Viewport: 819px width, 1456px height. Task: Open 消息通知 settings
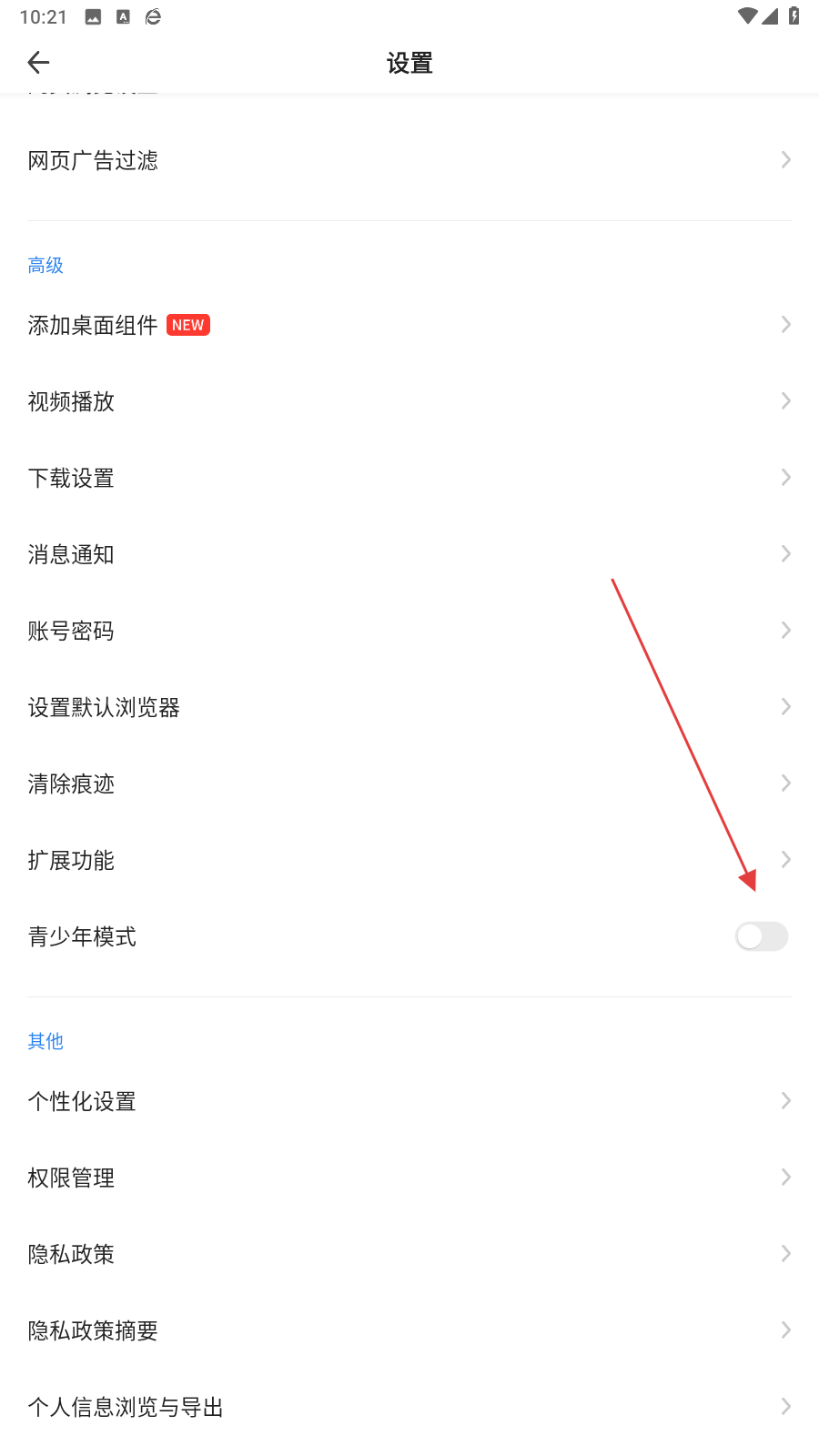(x=409, y=554)
